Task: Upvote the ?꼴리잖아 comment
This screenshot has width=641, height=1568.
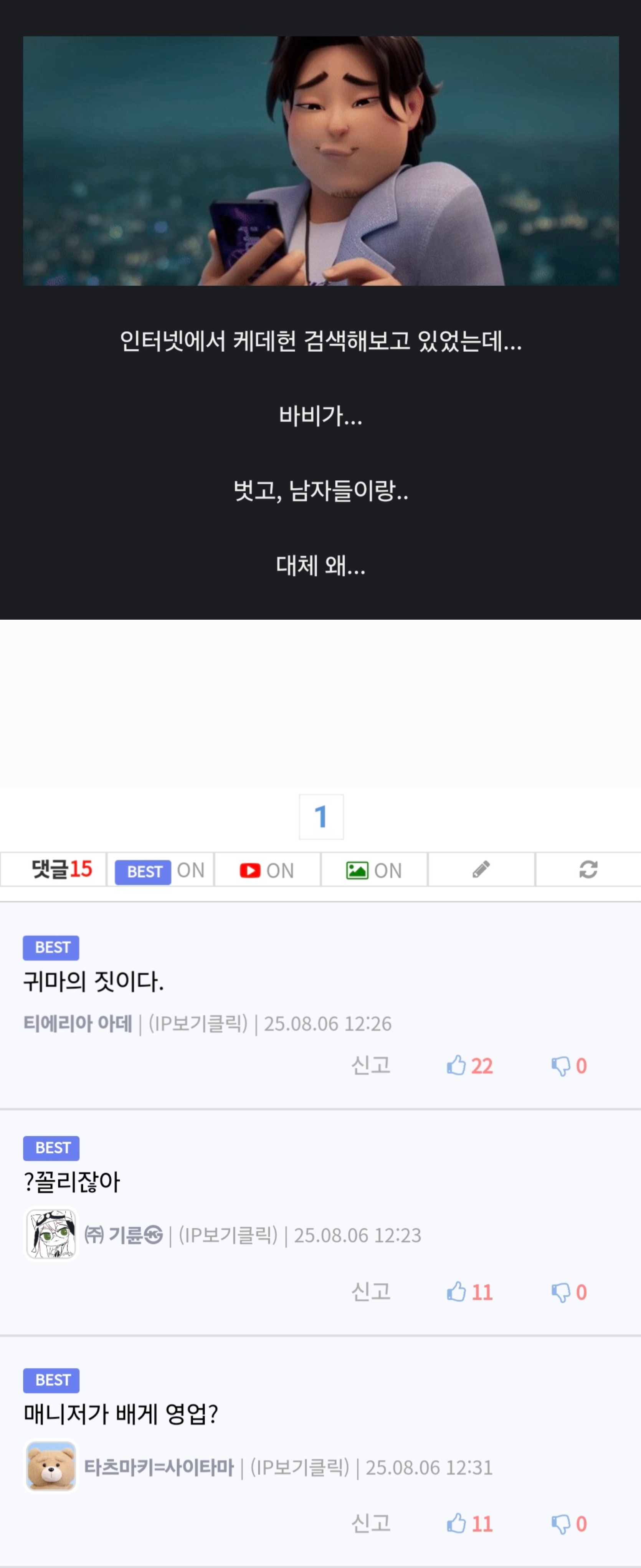Action: [x=469, y=1292]
